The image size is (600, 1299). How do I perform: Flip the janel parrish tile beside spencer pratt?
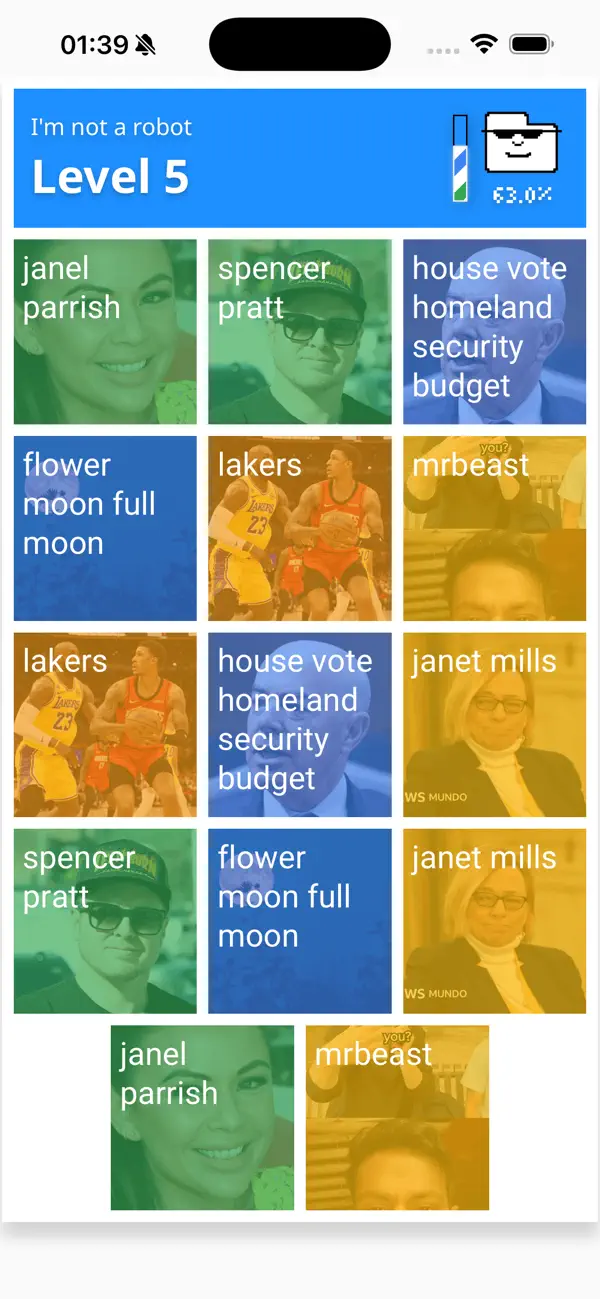pos(105,332)
